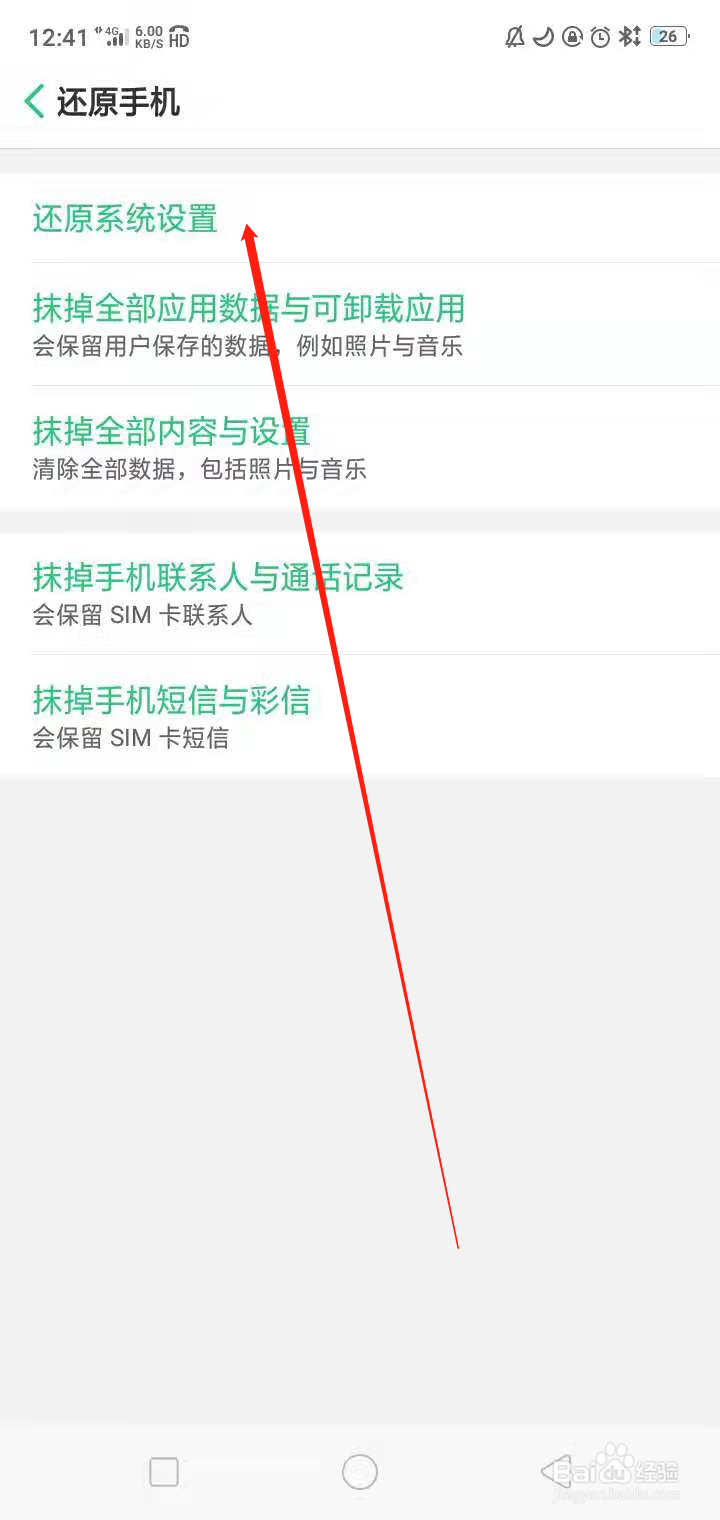Tap the 6.00 KB/S network speed display

(x=147, y=36)
